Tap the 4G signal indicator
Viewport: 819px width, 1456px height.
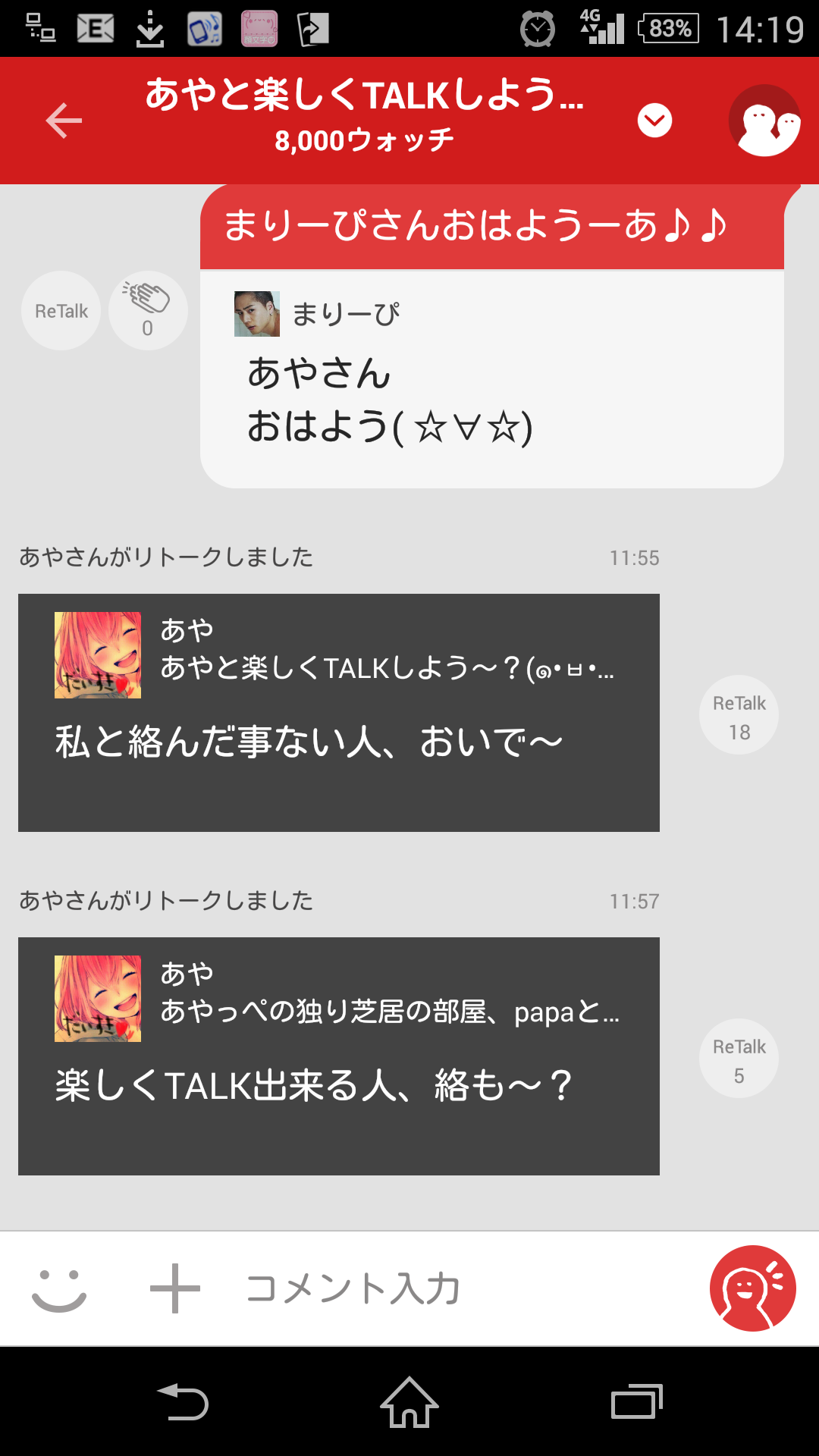coord(599,25)
